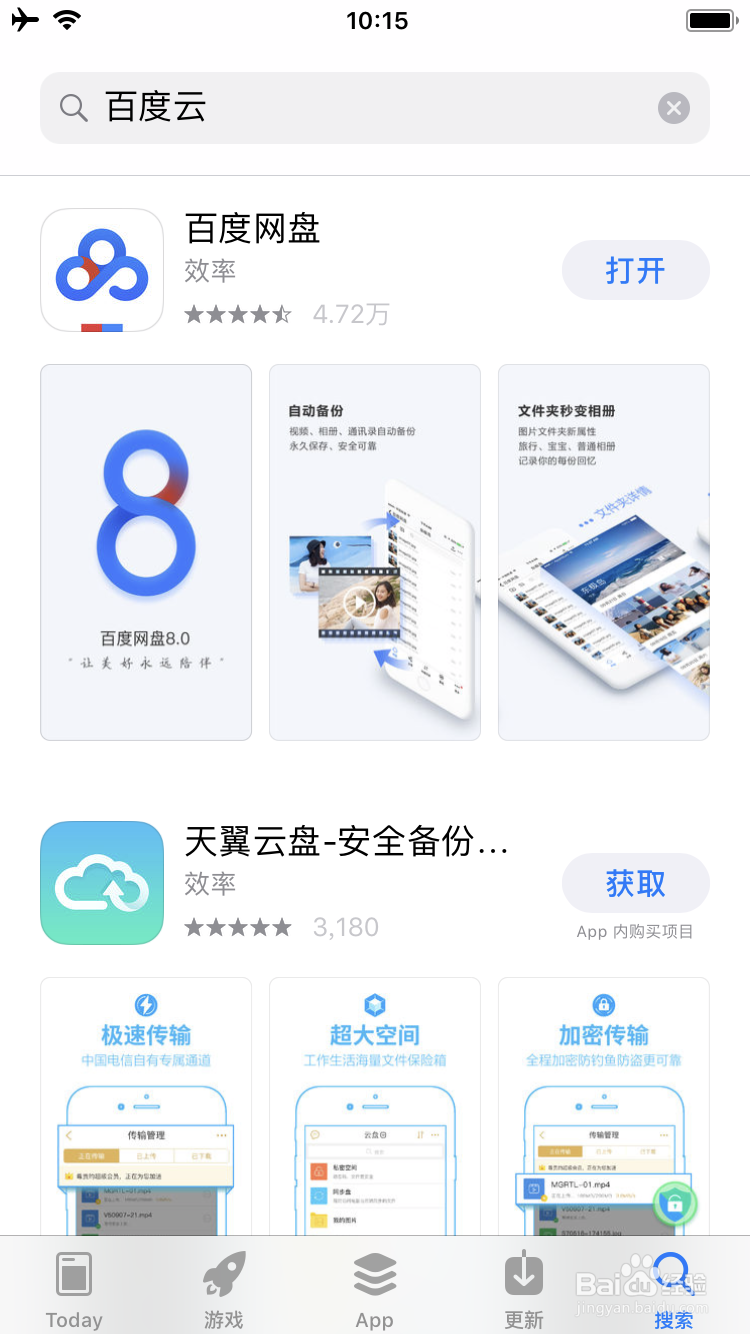
Task: Tap the 百度云 search input field
Action: pyautogui.click(x=300, y=108)
